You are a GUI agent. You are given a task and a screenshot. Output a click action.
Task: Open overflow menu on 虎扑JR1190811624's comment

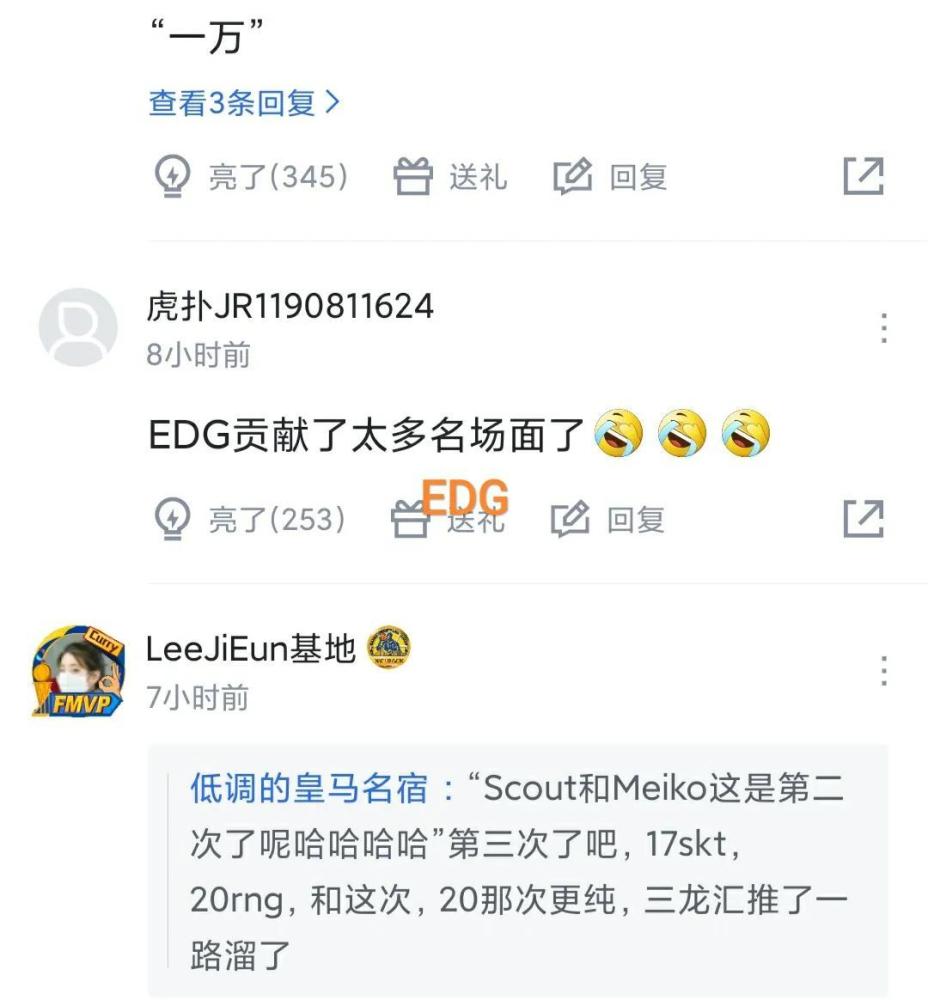883,328
